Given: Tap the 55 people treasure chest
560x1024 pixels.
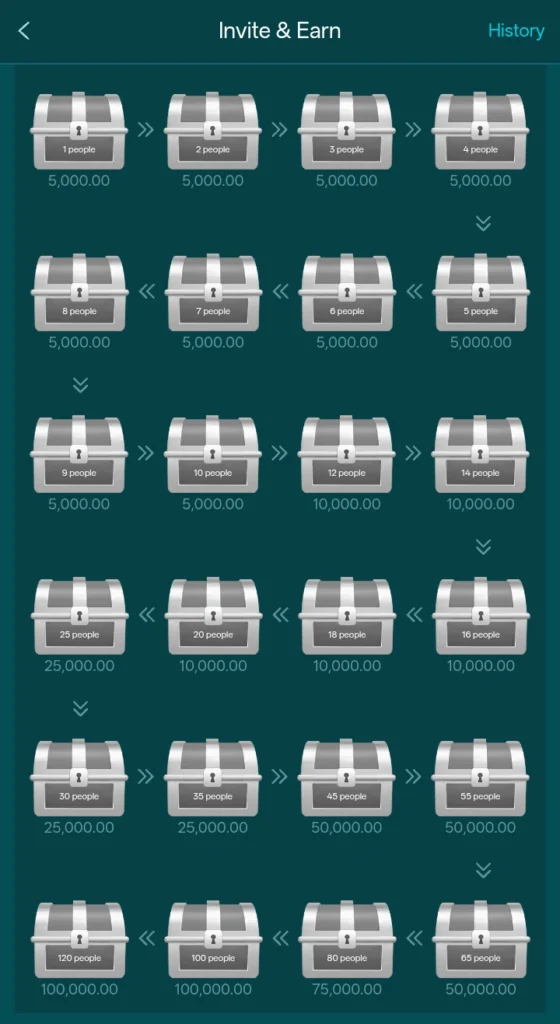Looking at the screenshot, I should [480, 778].
